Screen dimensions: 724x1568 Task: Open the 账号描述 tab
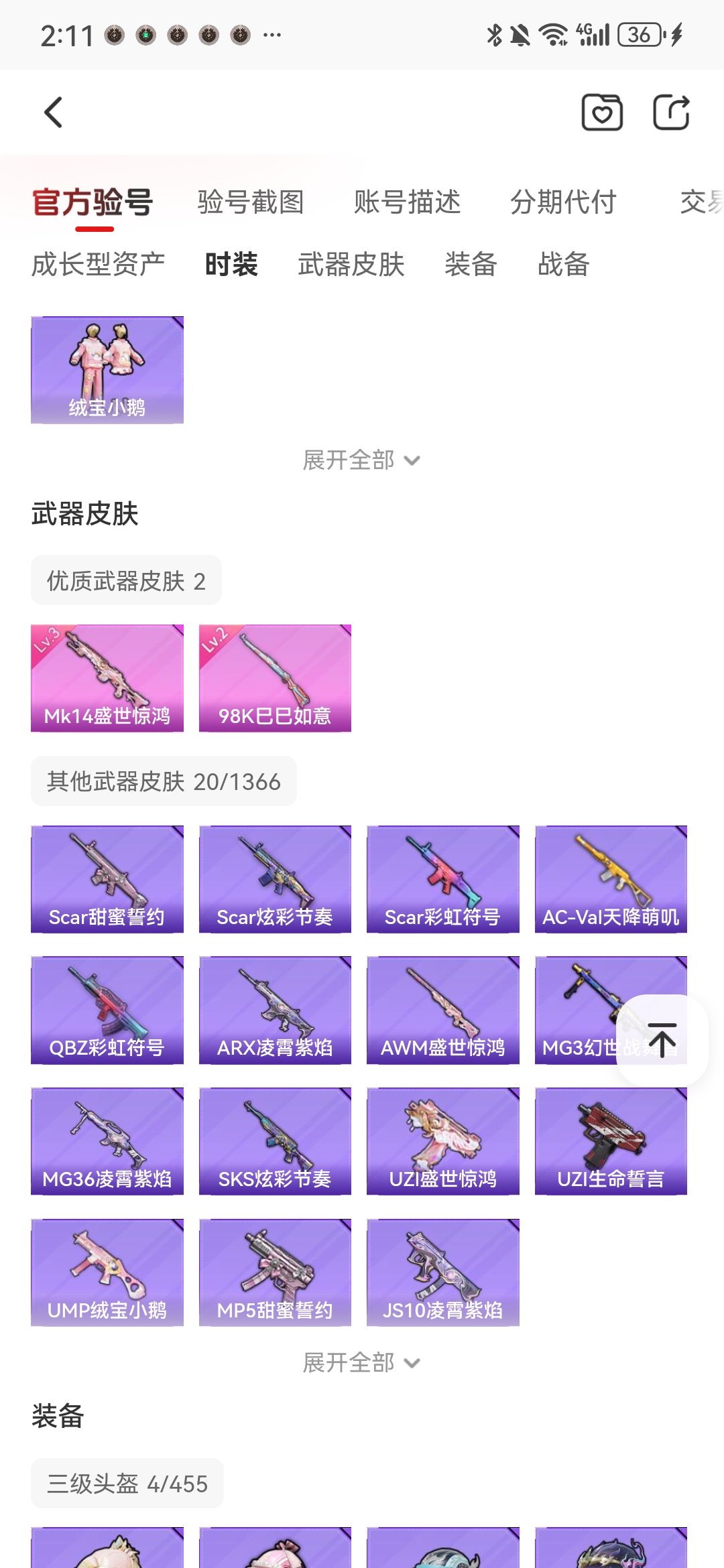tap(407, 202)
